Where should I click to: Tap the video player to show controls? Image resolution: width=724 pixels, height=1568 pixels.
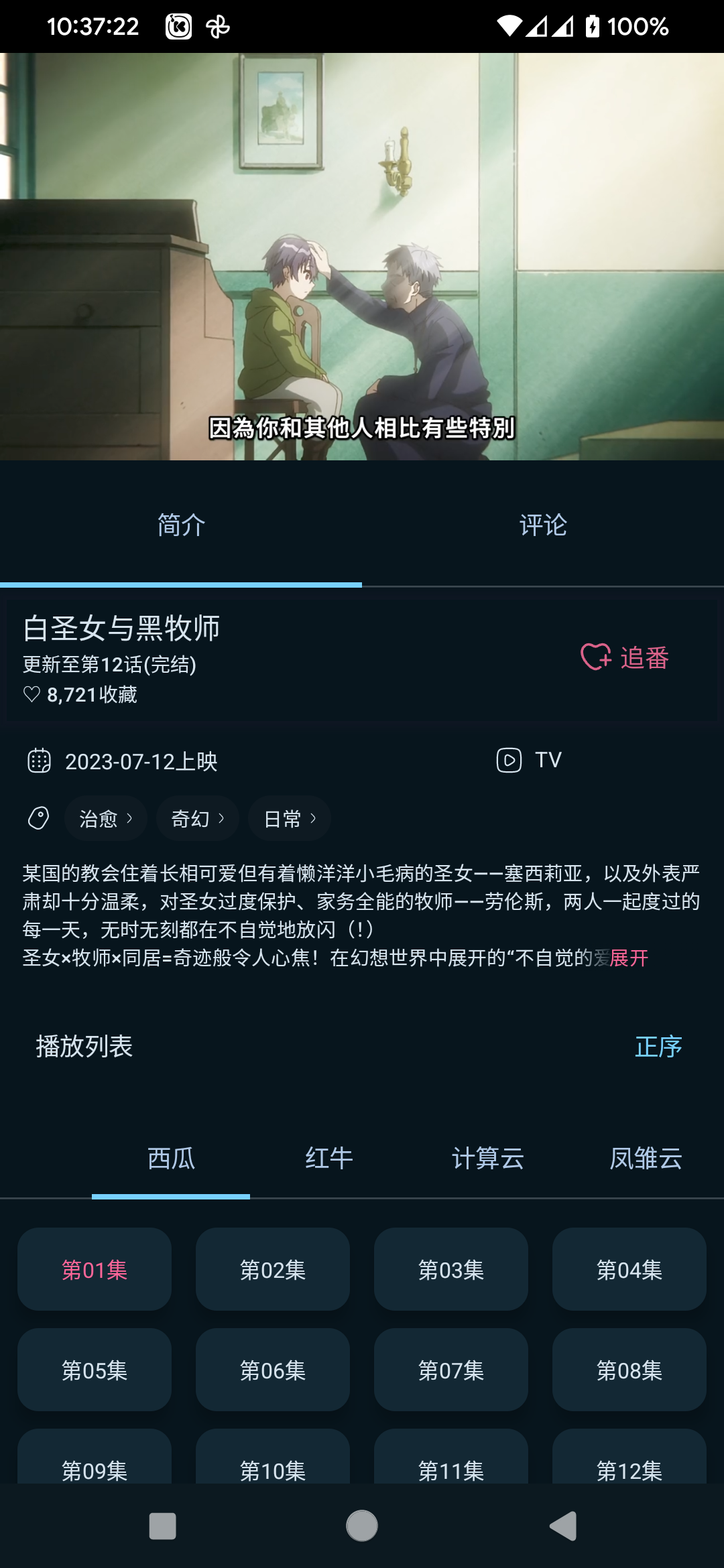tap(362, 257)
